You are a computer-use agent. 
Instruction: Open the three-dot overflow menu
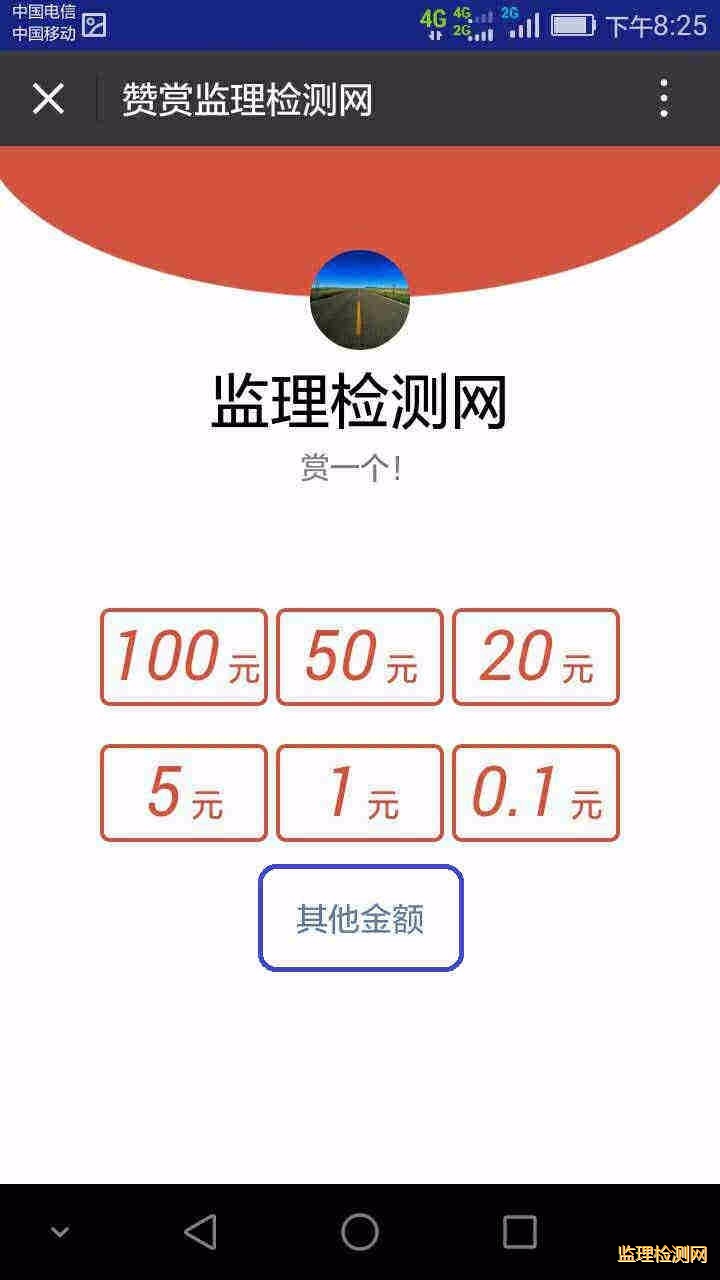click(x=664, y=99)
